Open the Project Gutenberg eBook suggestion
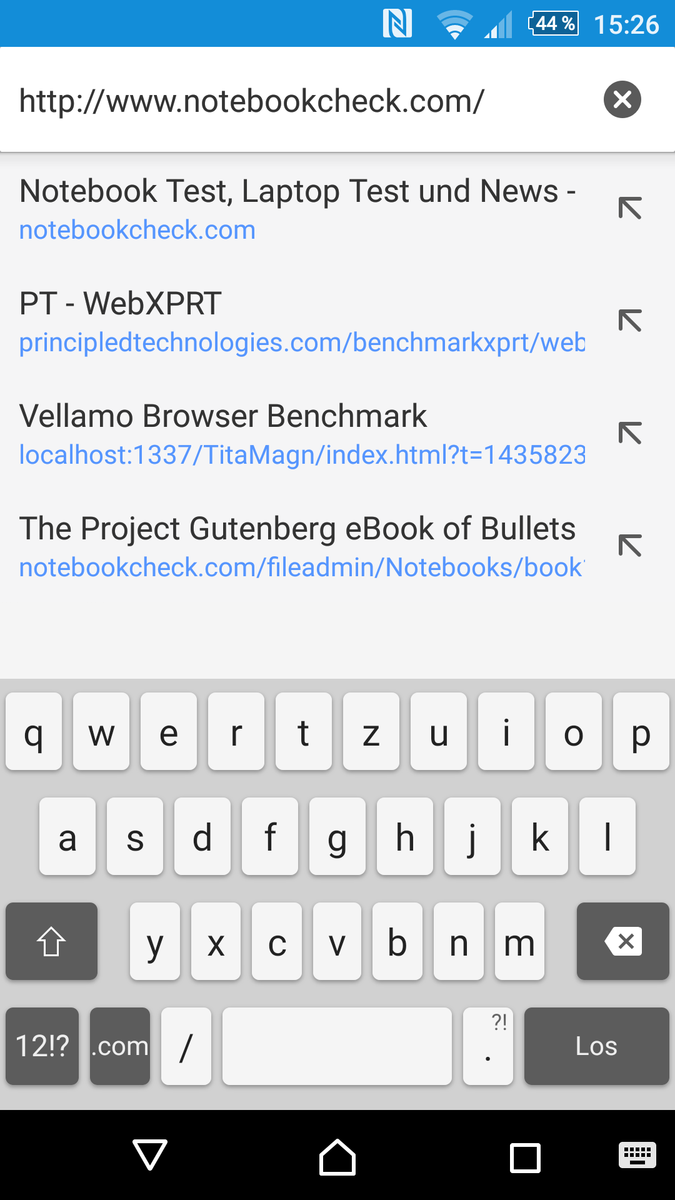This screenshot has height=1200, width=675. click(x=298, y=546)
